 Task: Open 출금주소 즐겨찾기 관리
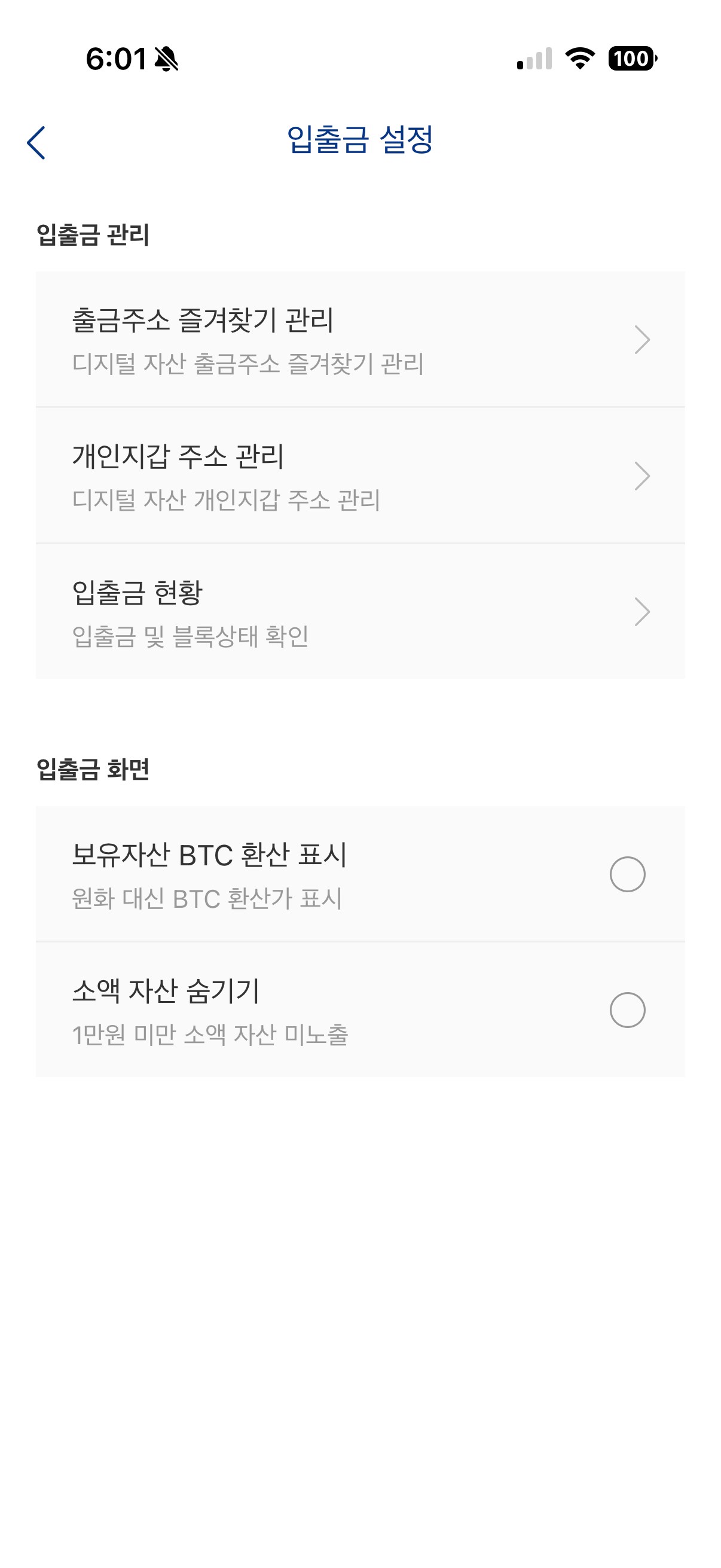pyautogui.click(x=359, y=339)
